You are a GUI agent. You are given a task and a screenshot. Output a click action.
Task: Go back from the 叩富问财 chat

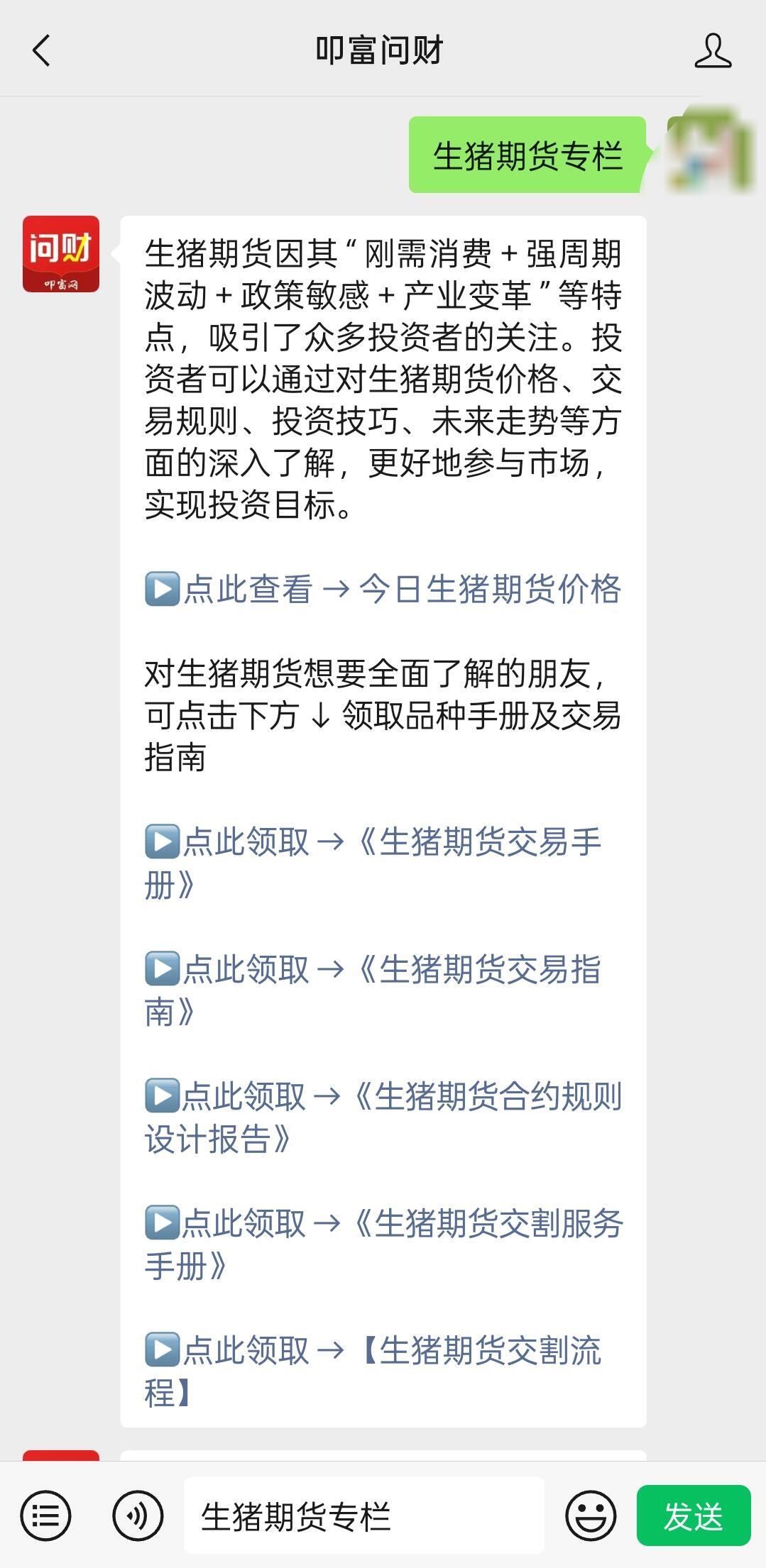(41, 50)
